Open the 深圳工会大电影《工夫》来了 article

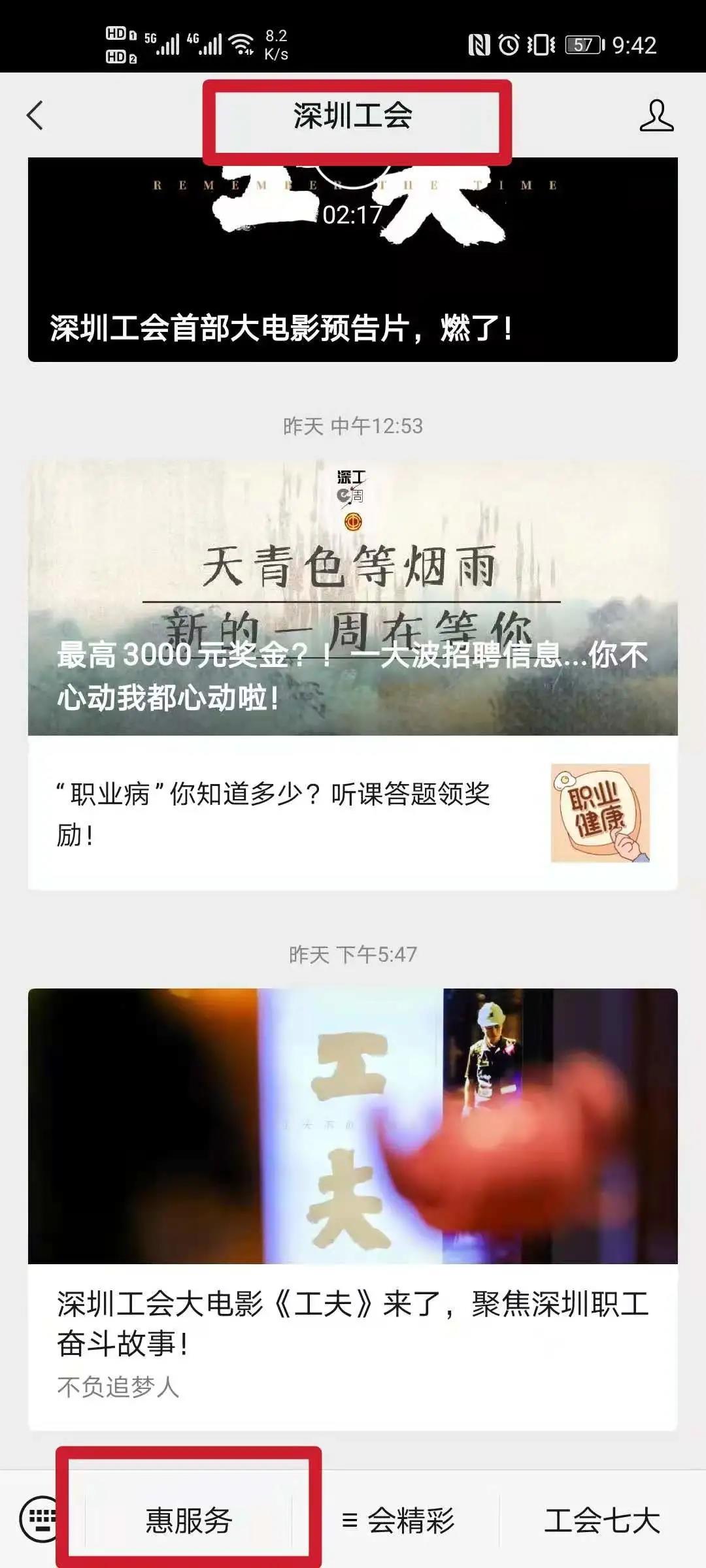(353, 1209)
